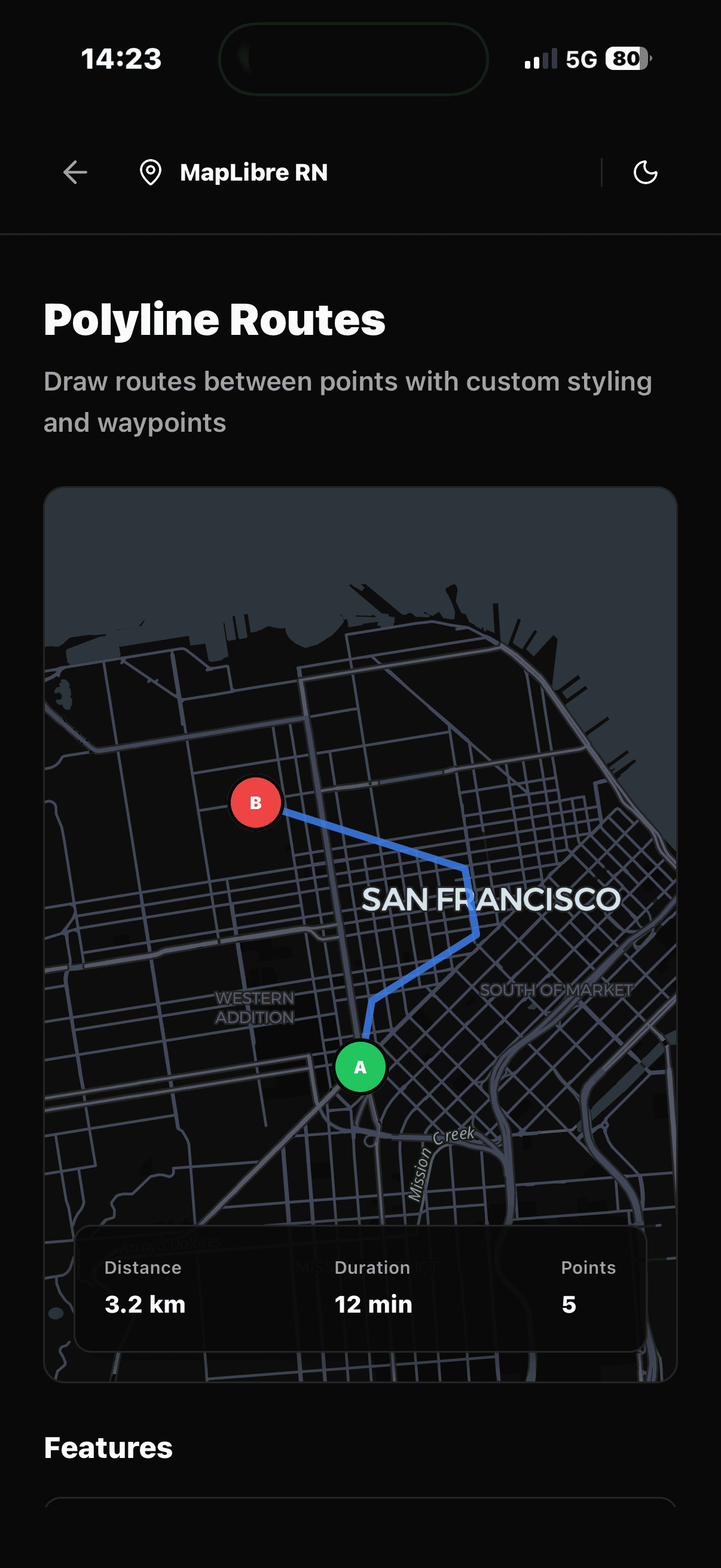Toggle marker B selection state

click(255, 803)
